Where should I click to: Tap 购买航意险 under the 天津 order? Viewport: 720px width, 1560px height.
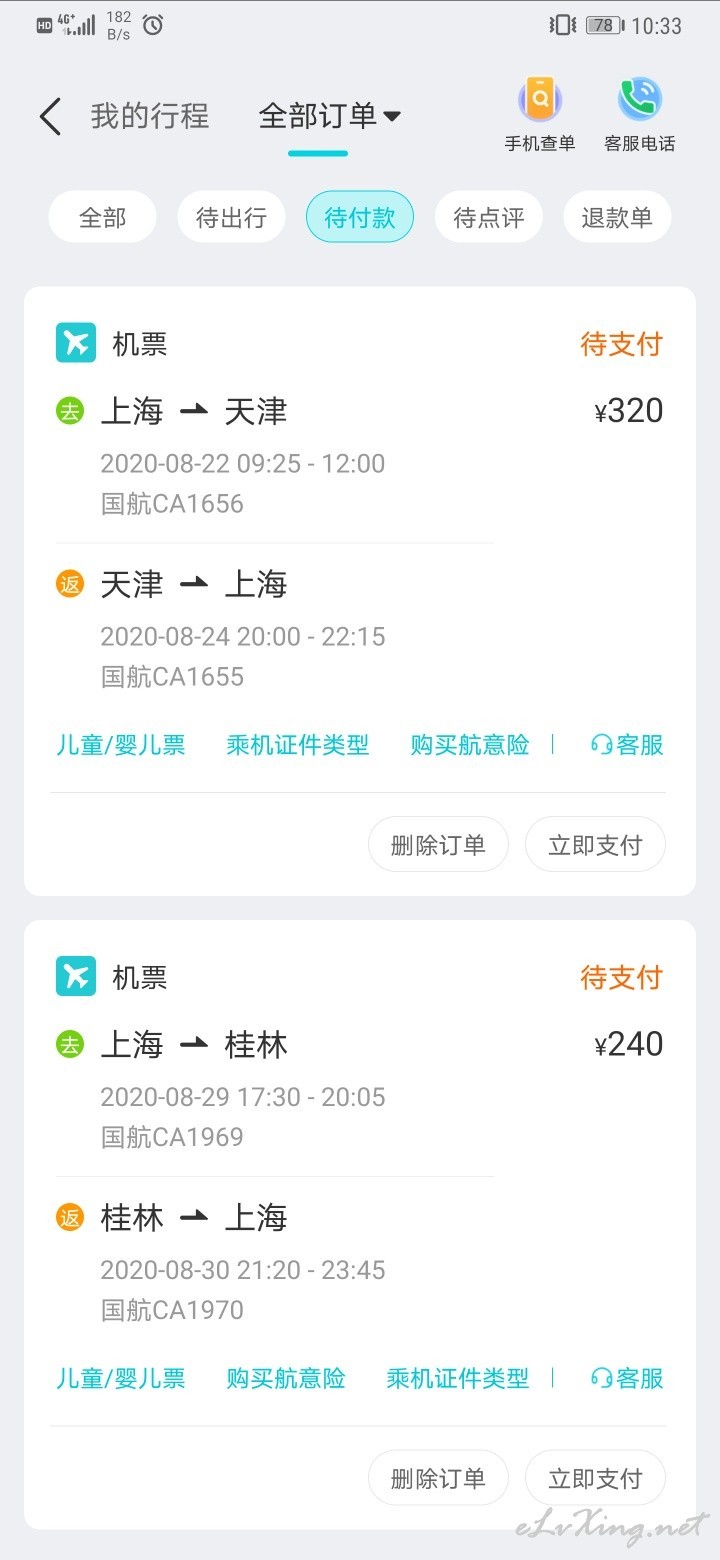click(x=470, y=745)
